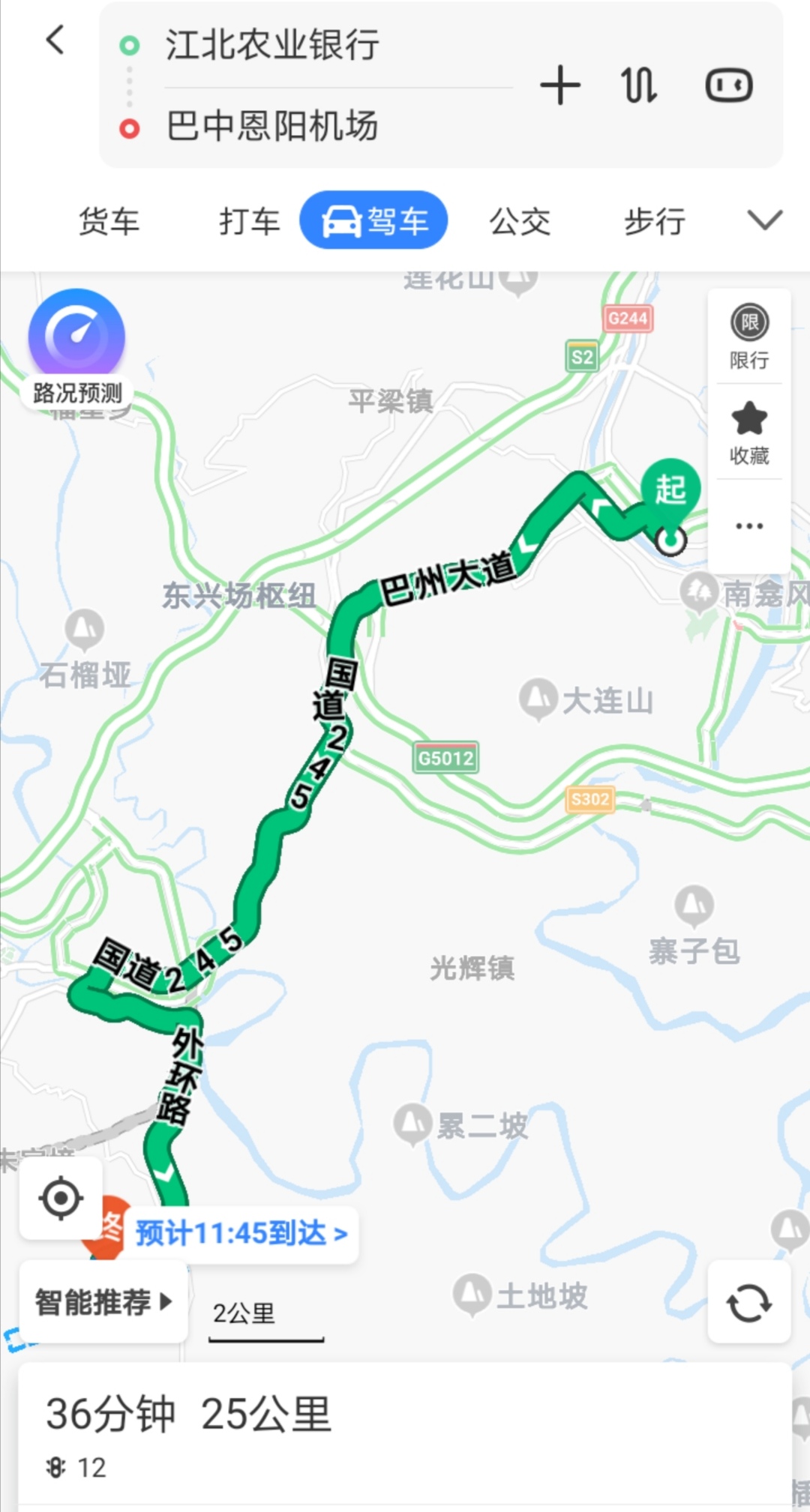Recenter map on my location

click(x=61, y=1197)
